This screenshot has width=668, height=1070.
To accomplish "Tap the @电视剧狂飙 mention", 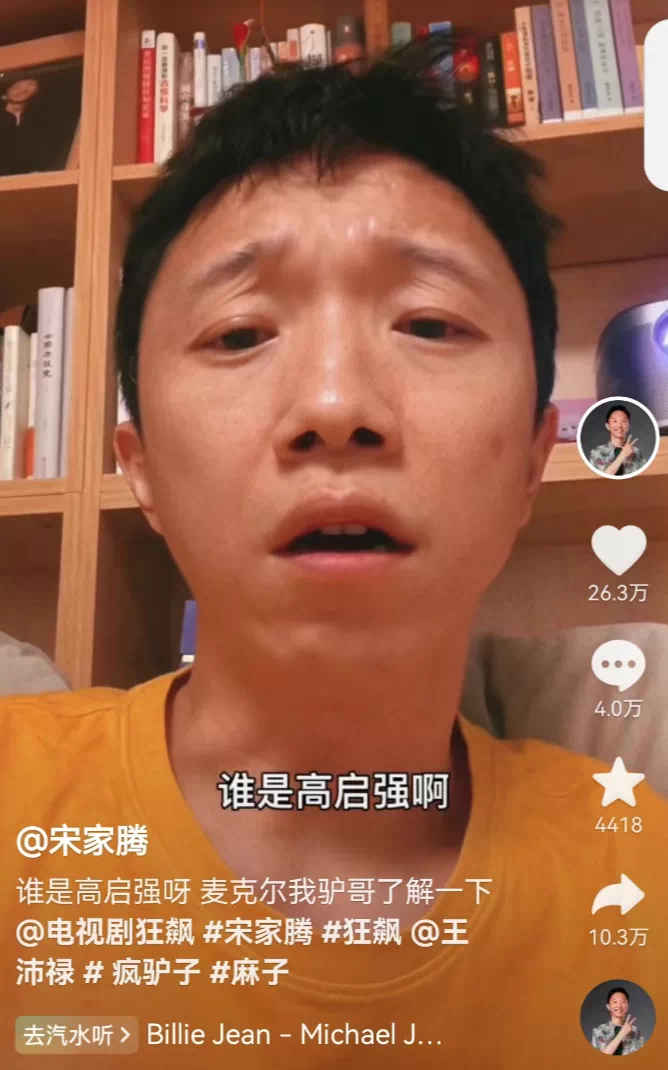I will coord(104,933).
